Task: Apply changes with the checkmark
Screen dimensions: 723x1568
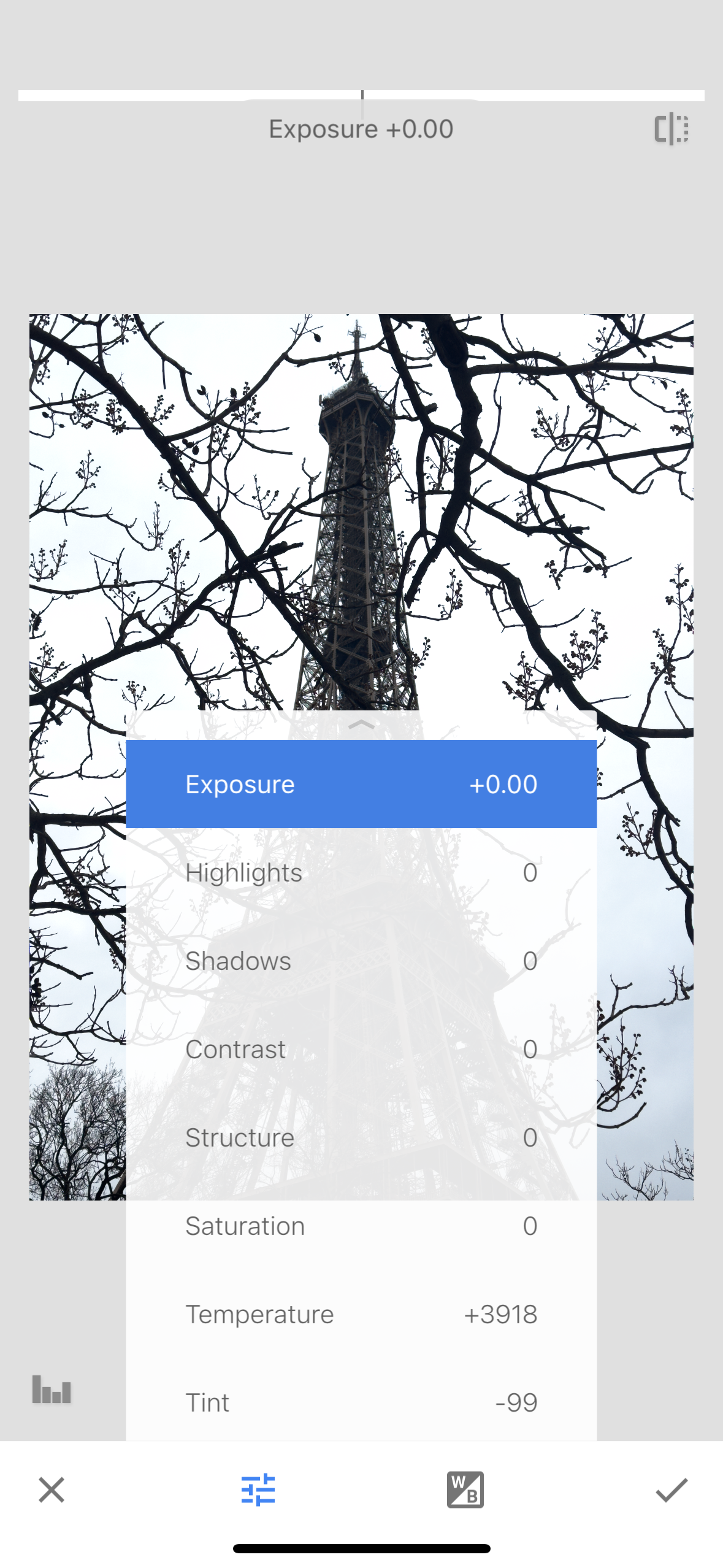Action: point(671,1489)
